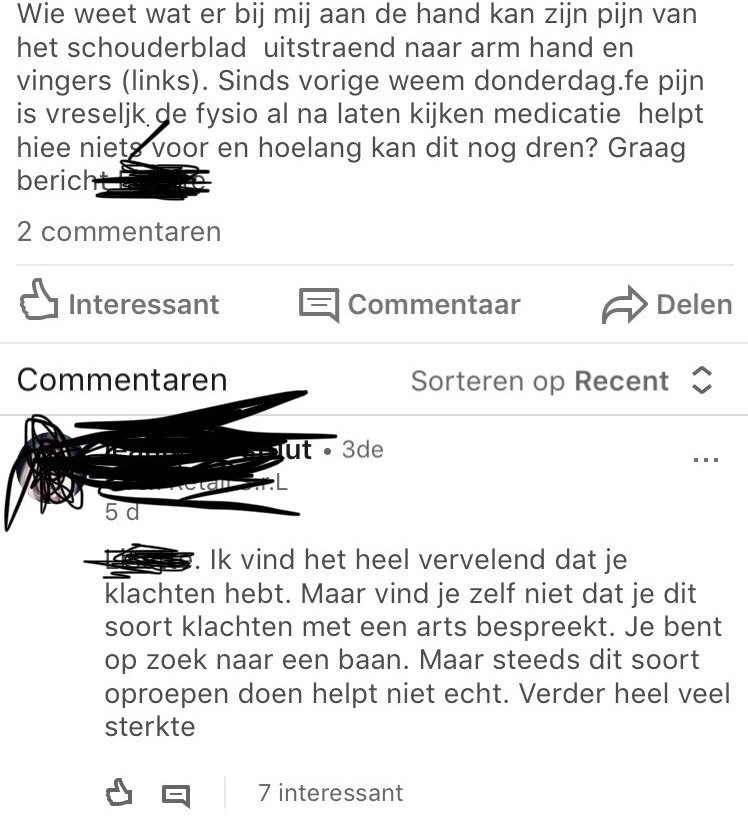The image size is (748, 820).
Task: Open the comment's three-dot overflow menu
Action: [x=705, y=460]
